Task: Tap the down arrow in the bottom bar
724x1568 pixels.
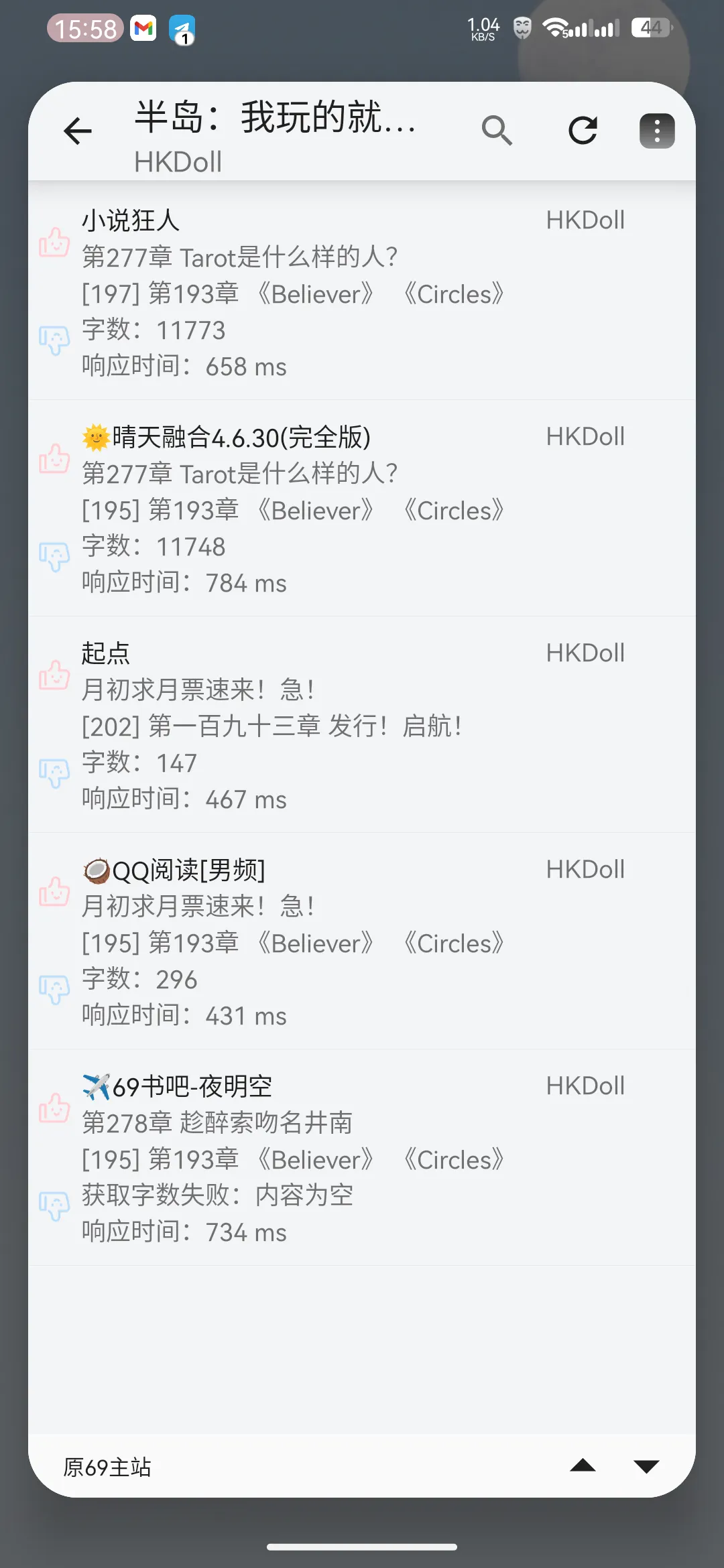Action: [646, 1466]
